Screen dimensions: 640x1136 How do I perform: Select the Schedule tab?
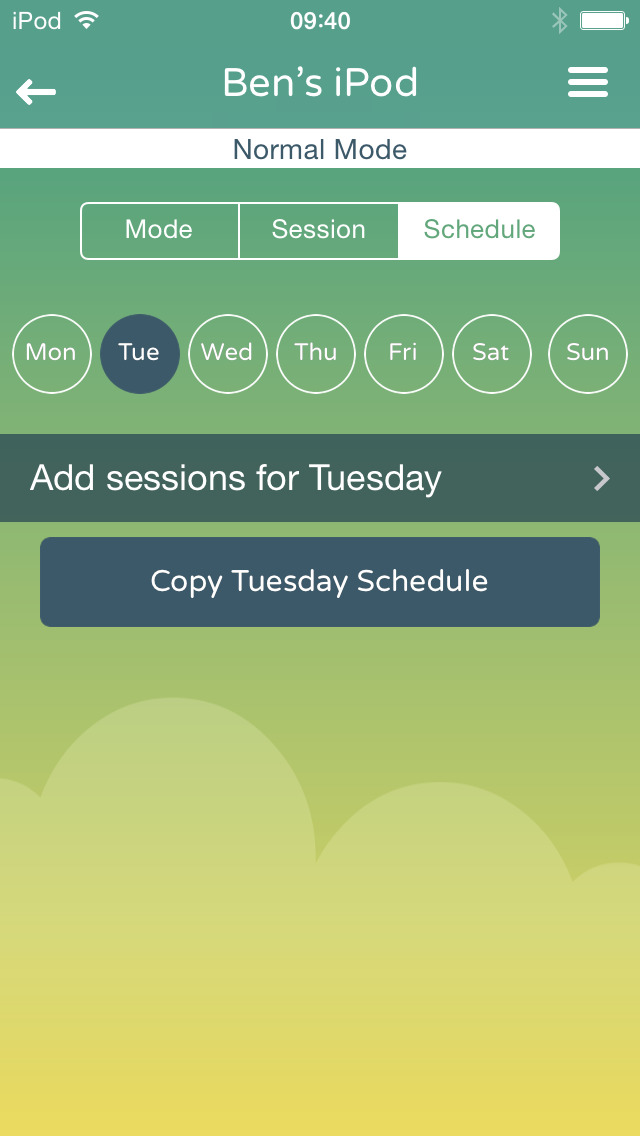coord(479,230)
